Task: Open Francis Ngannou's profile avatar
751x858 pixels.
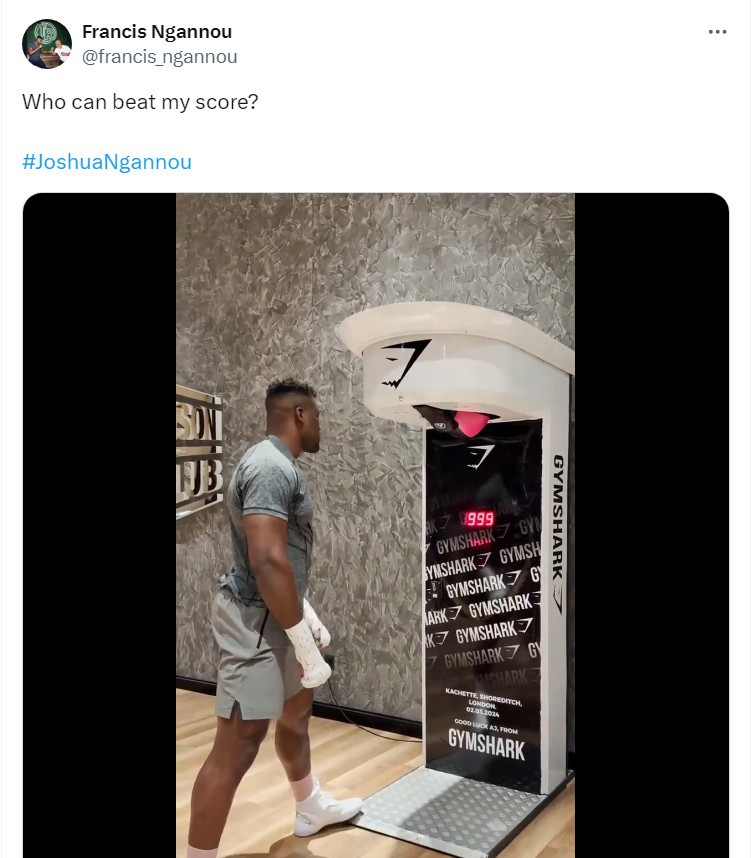Action: pos(47,44)
